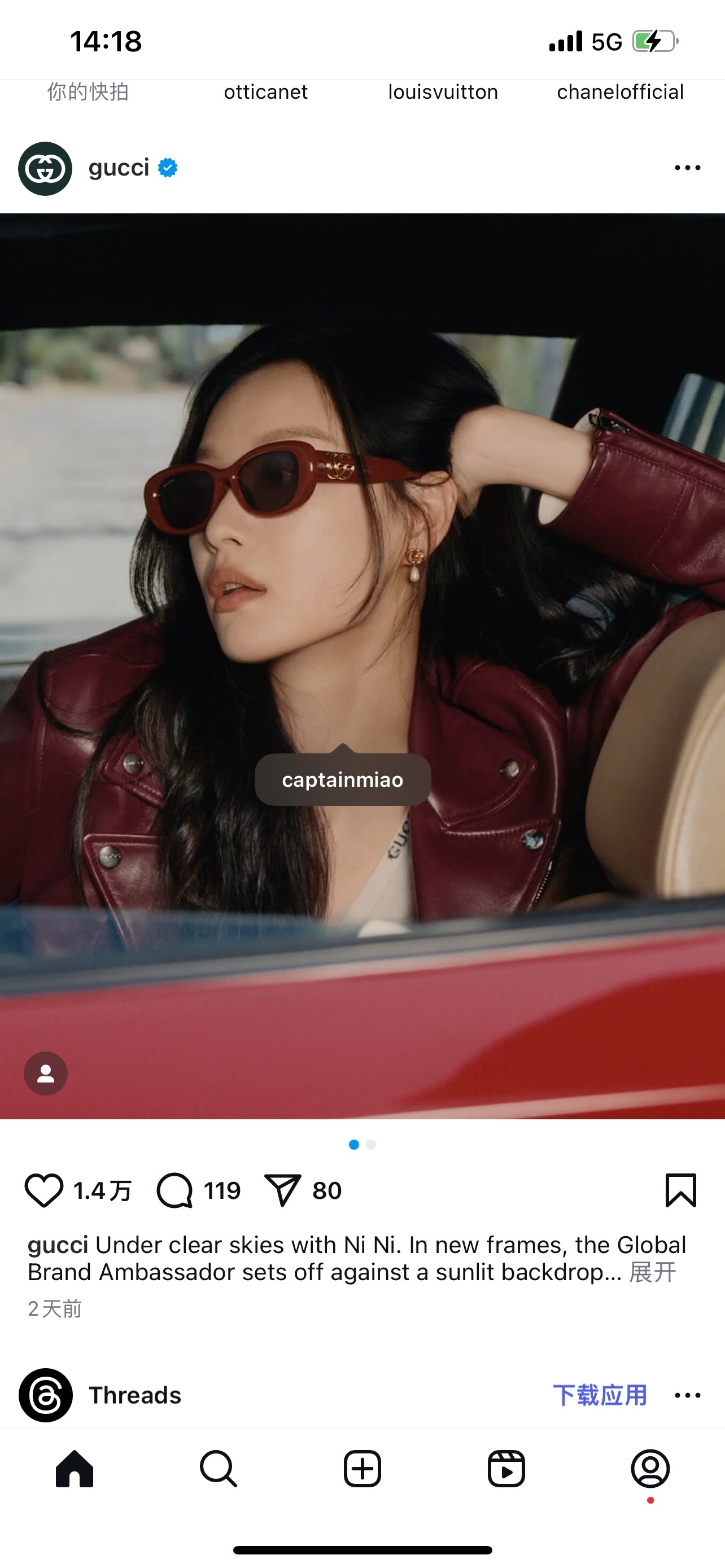Image resolution: width=725 pixels, height=1568 pixels.
Task: Open the post options three-dot menu
Action: click(688, 168)
